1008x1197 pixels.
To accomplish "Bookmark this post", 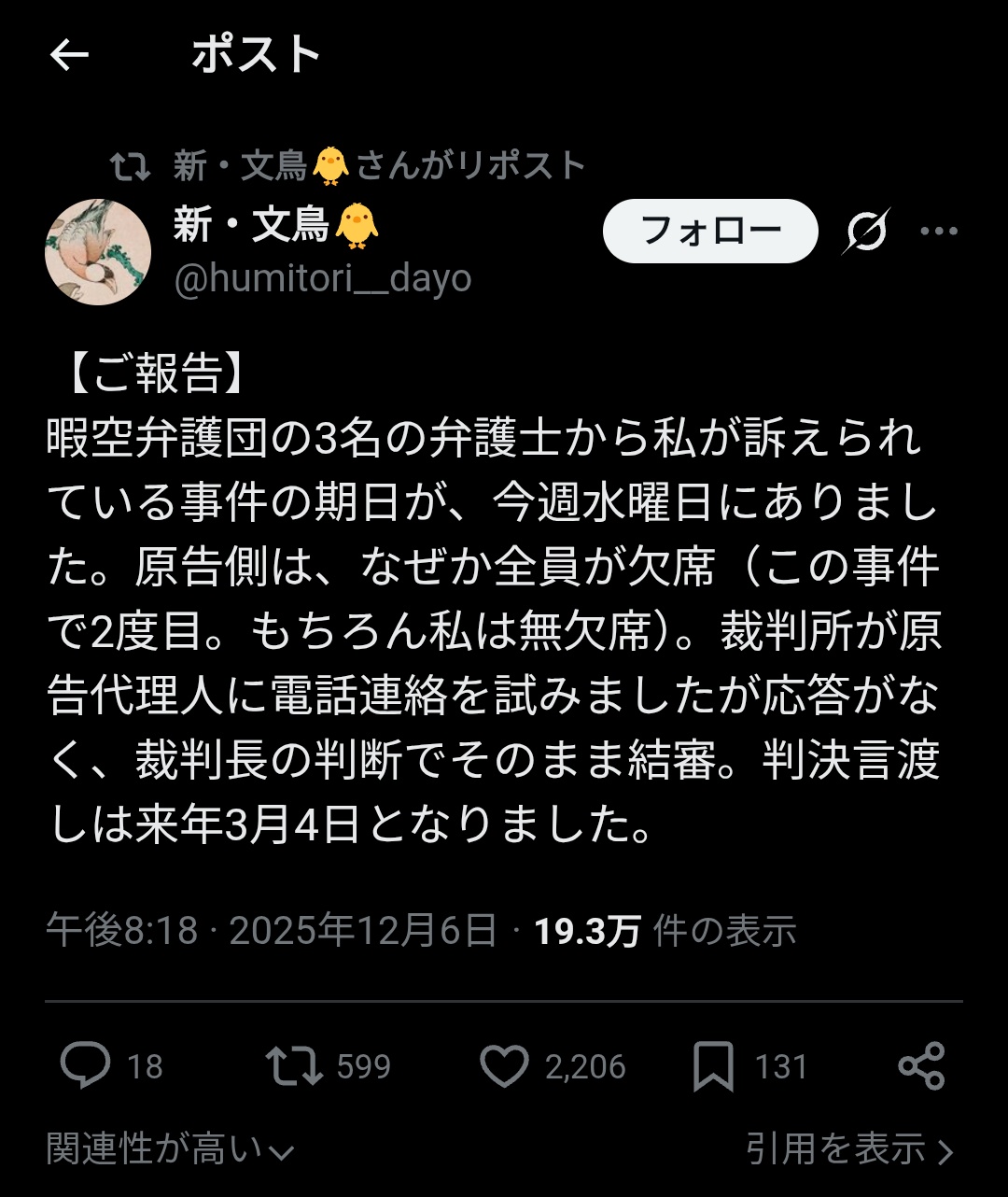I will coord(713,1066).
